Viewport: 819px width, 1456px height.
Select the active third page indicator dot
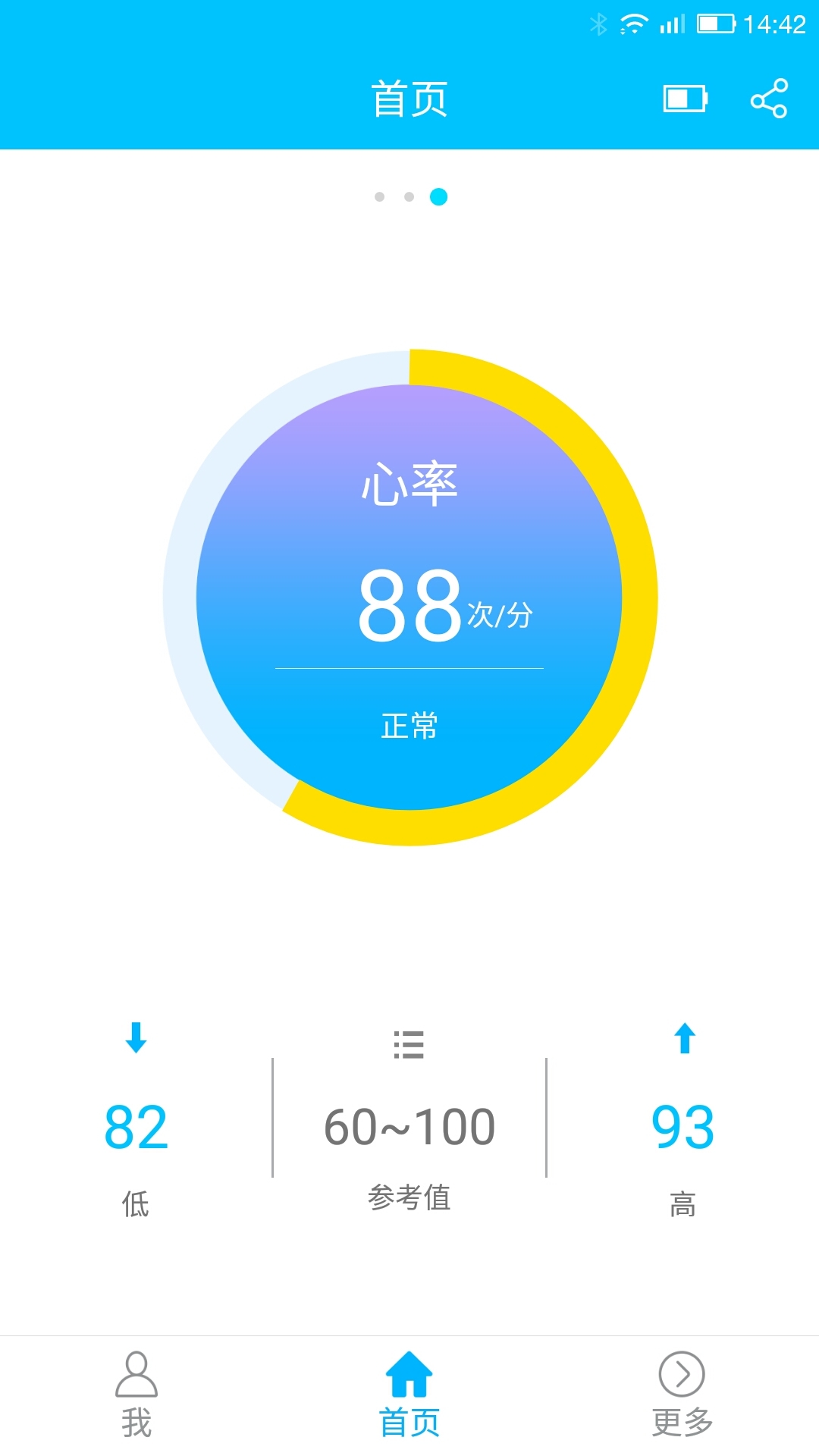tap(440, 197)
